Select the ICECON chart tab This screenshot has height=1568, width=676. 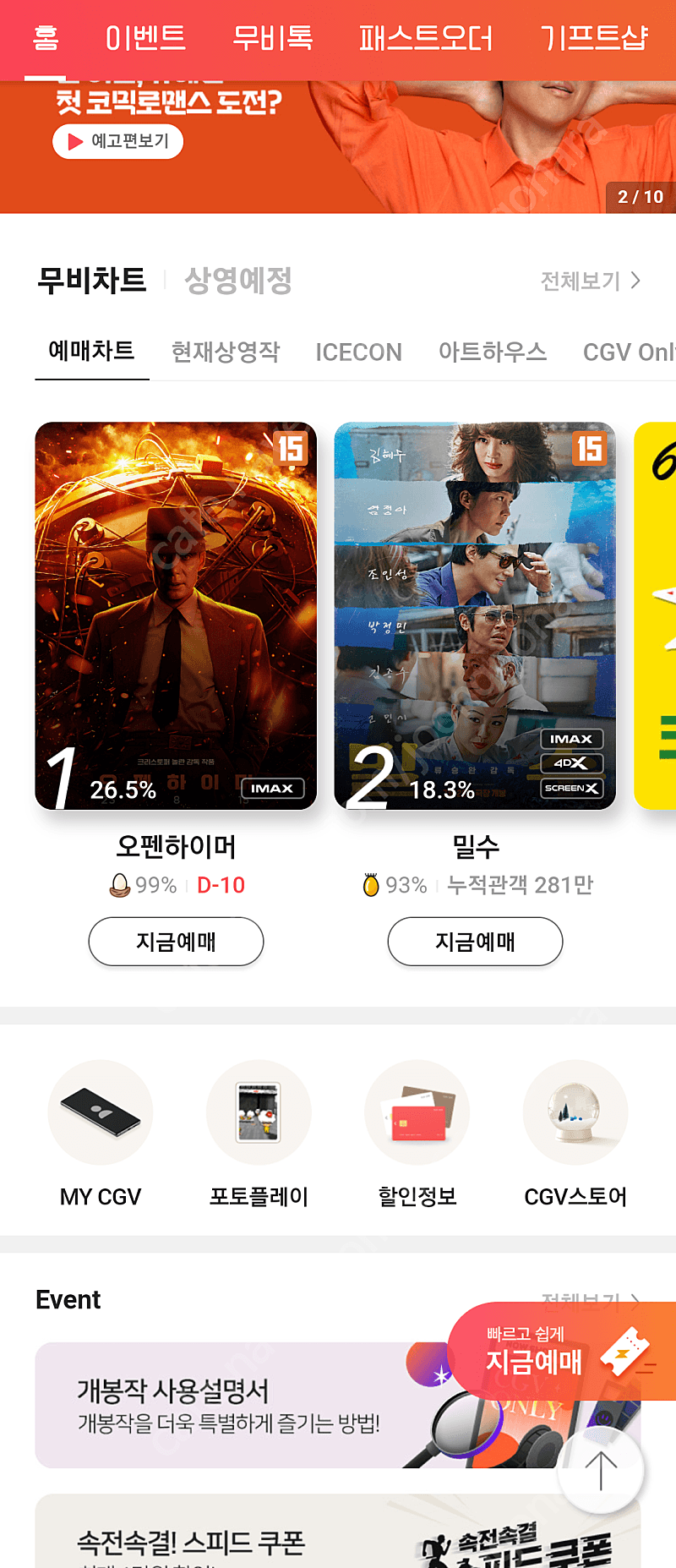click(x=358, y=352)
